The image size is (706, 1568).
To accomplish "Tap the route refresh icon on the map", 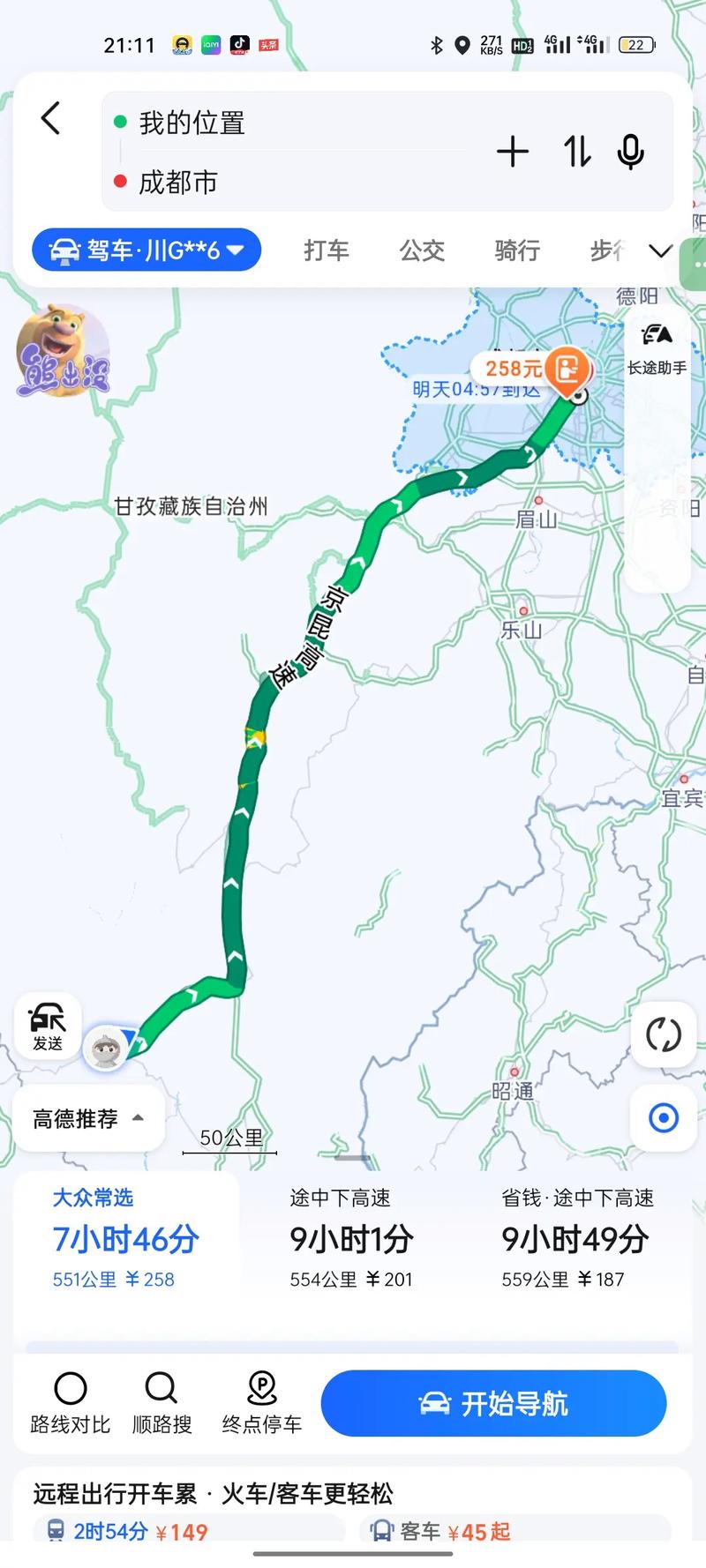I will (662, 1035).
